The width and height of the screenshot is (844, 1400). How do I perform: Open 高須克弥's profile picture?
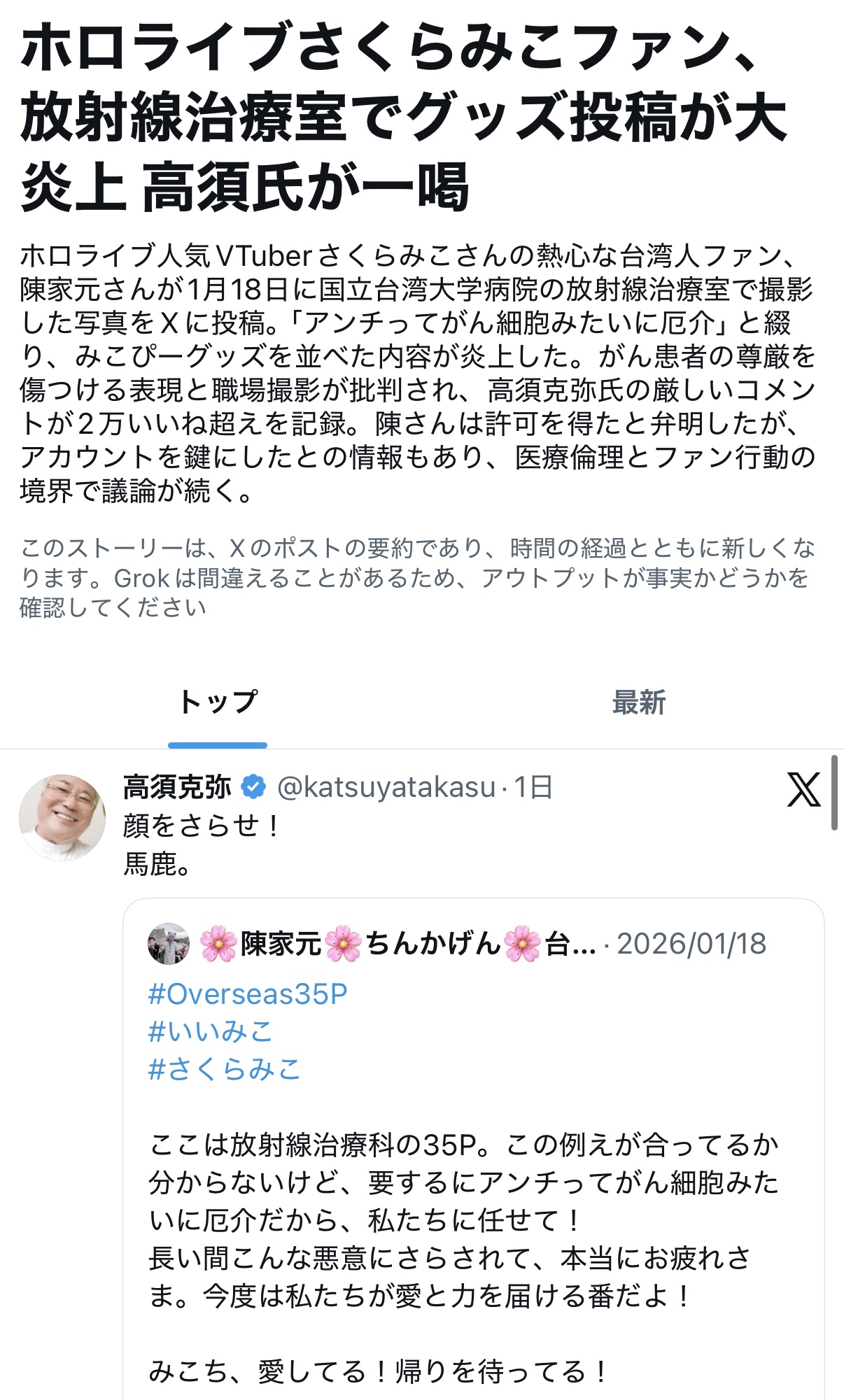[x=62, y=817]
